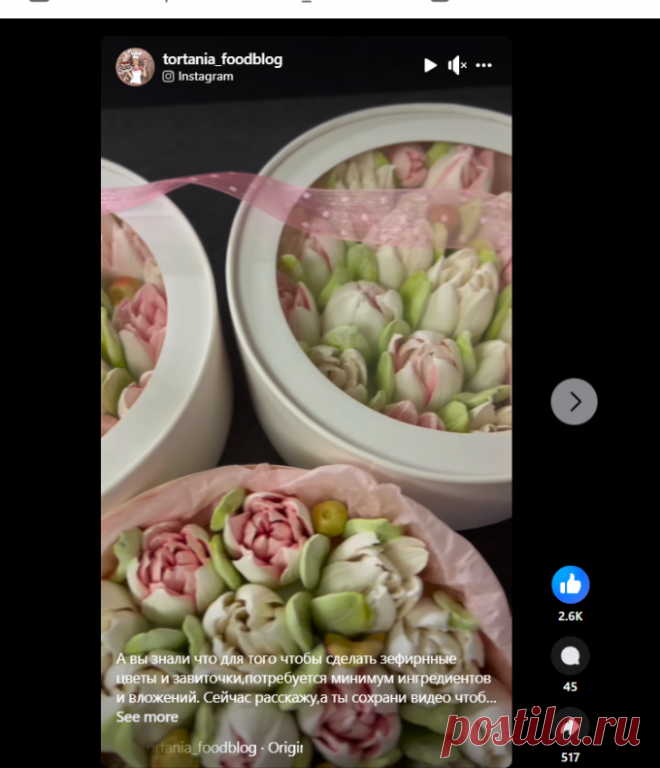Share this reel

point(570,726)
